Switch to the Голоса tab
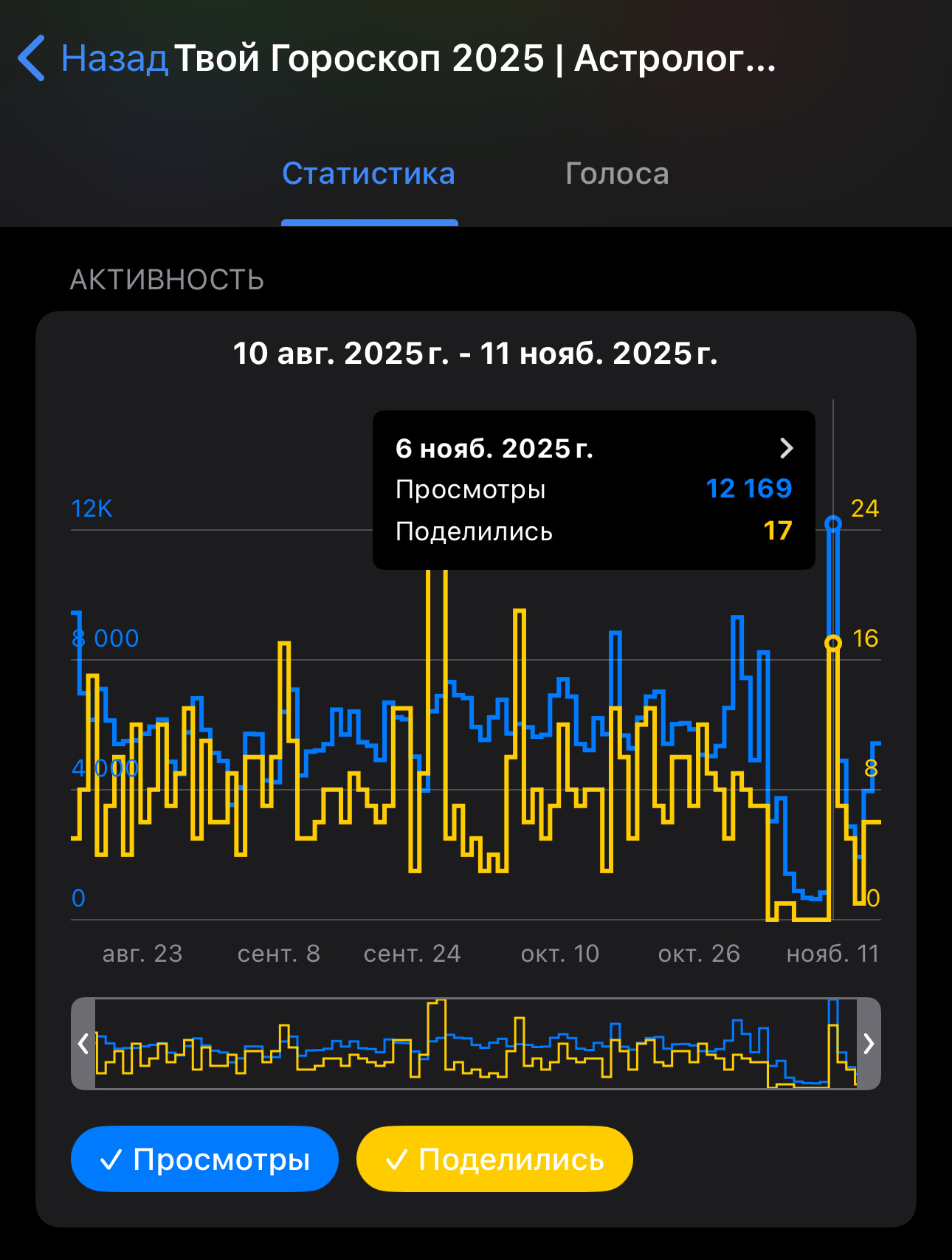Viewport: 952px width, 1260px height. pos(617,174)
